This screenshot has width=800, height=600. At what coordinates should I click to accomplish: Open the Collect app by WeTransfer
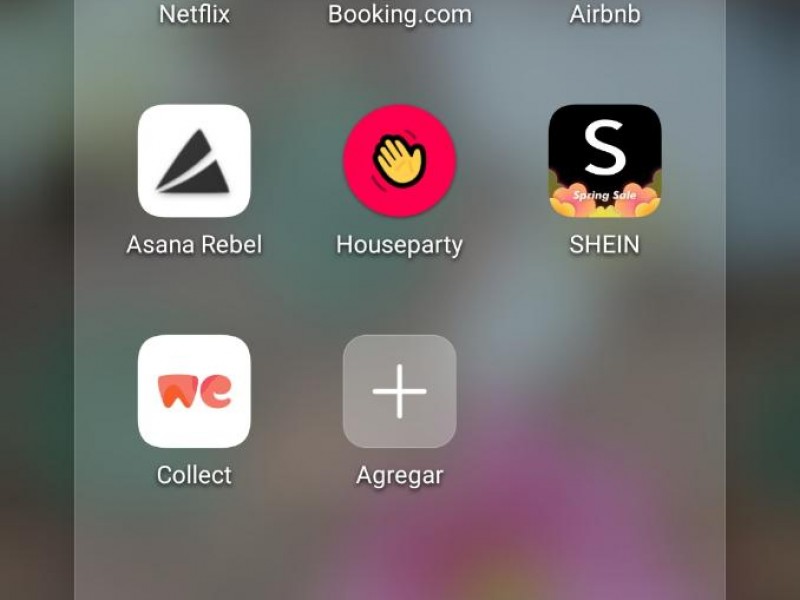(194, 391)
